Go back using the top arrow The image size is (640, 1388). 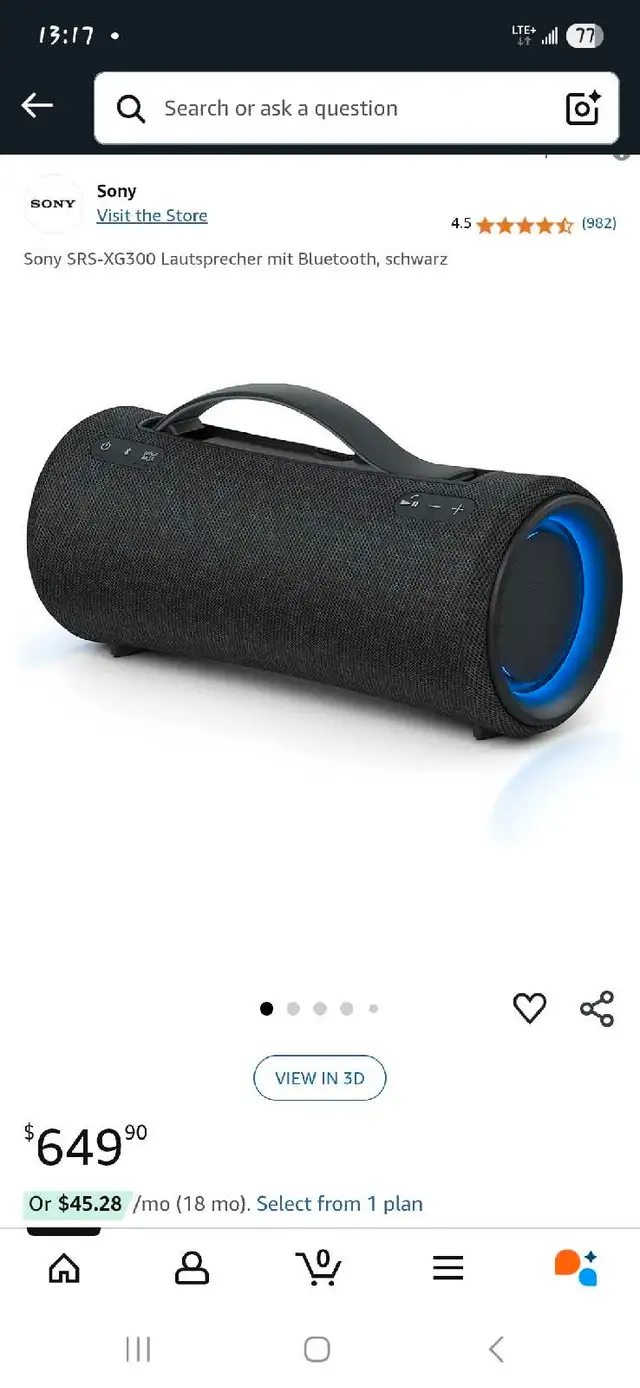click(x=37, y=105)
